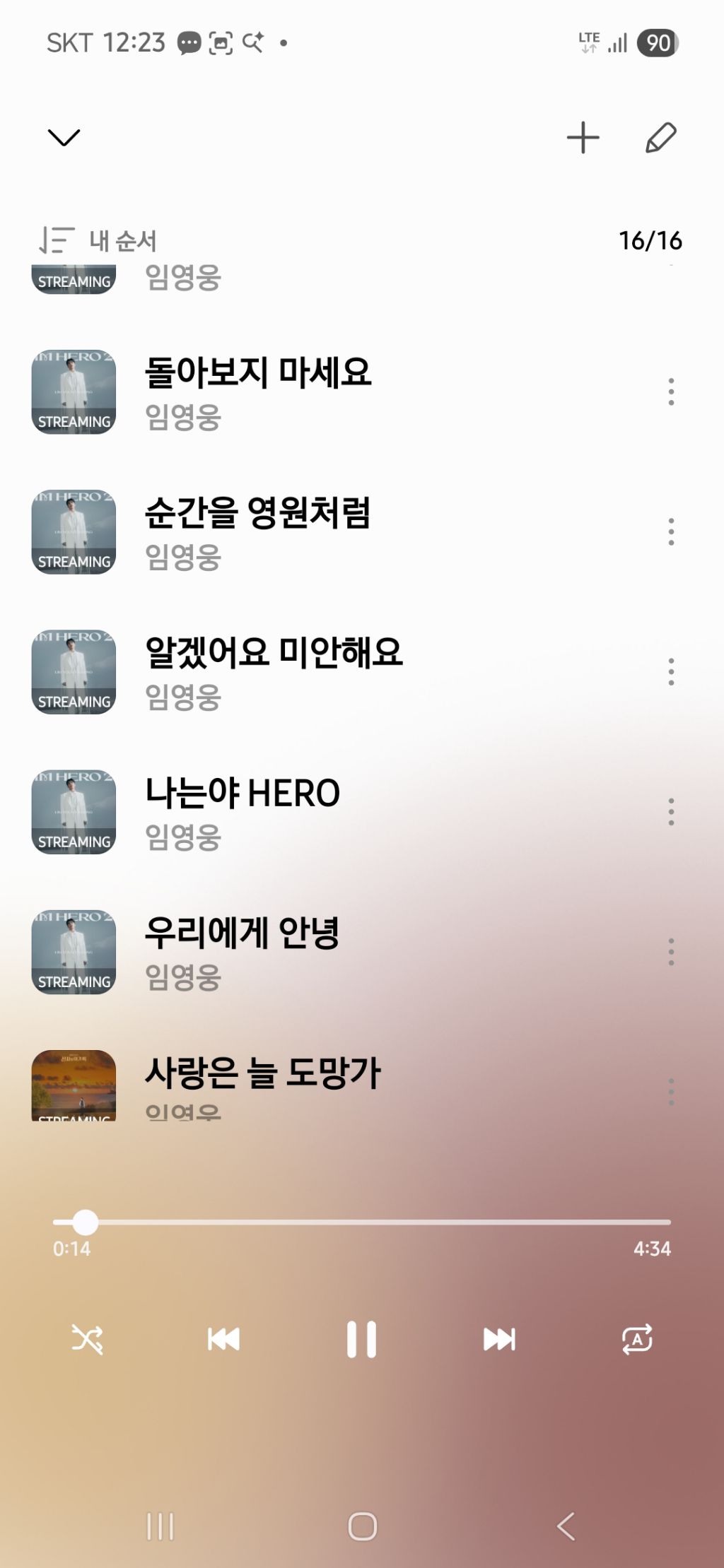Open options for 돌아보지 마세요

click(x=671, y=391)
